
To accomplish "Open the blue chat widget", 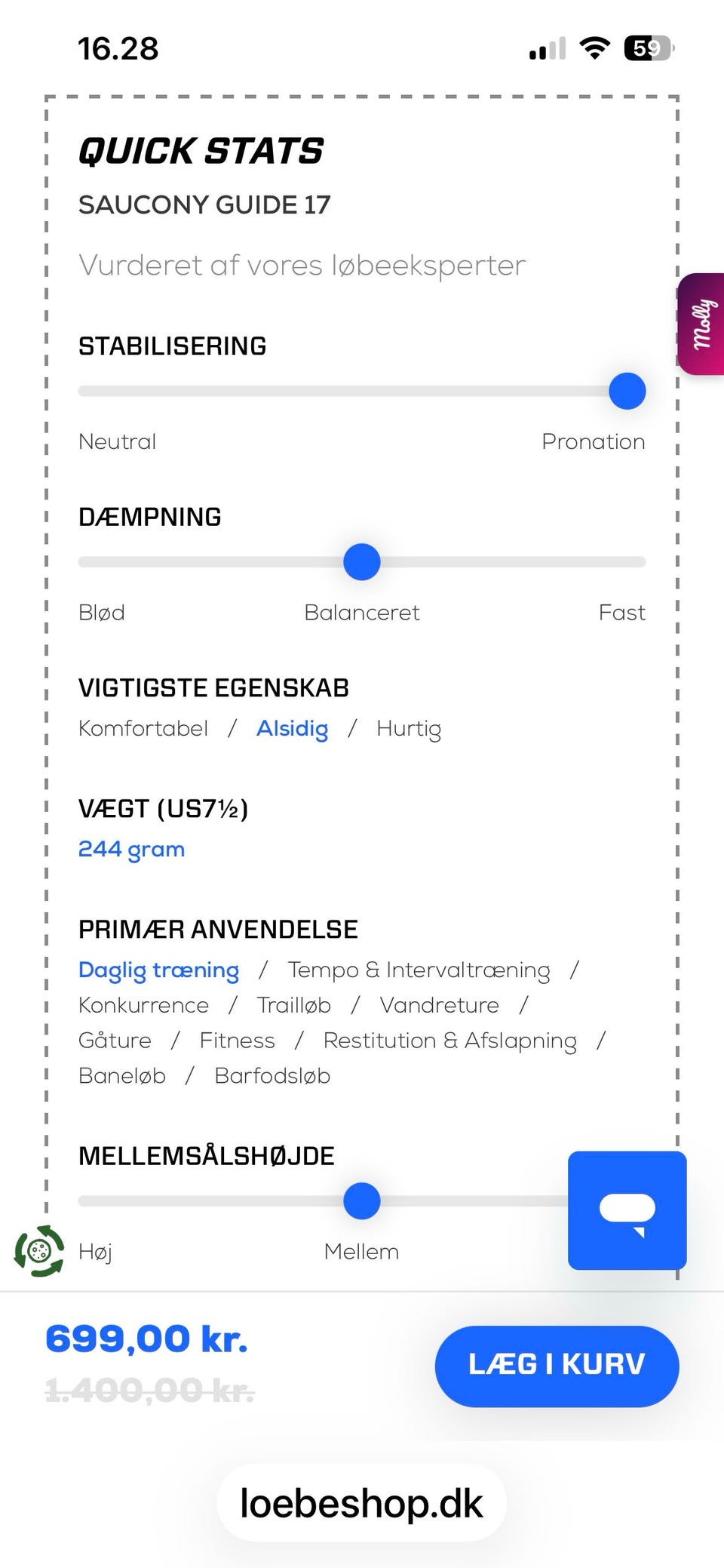I will (627, 1210).
